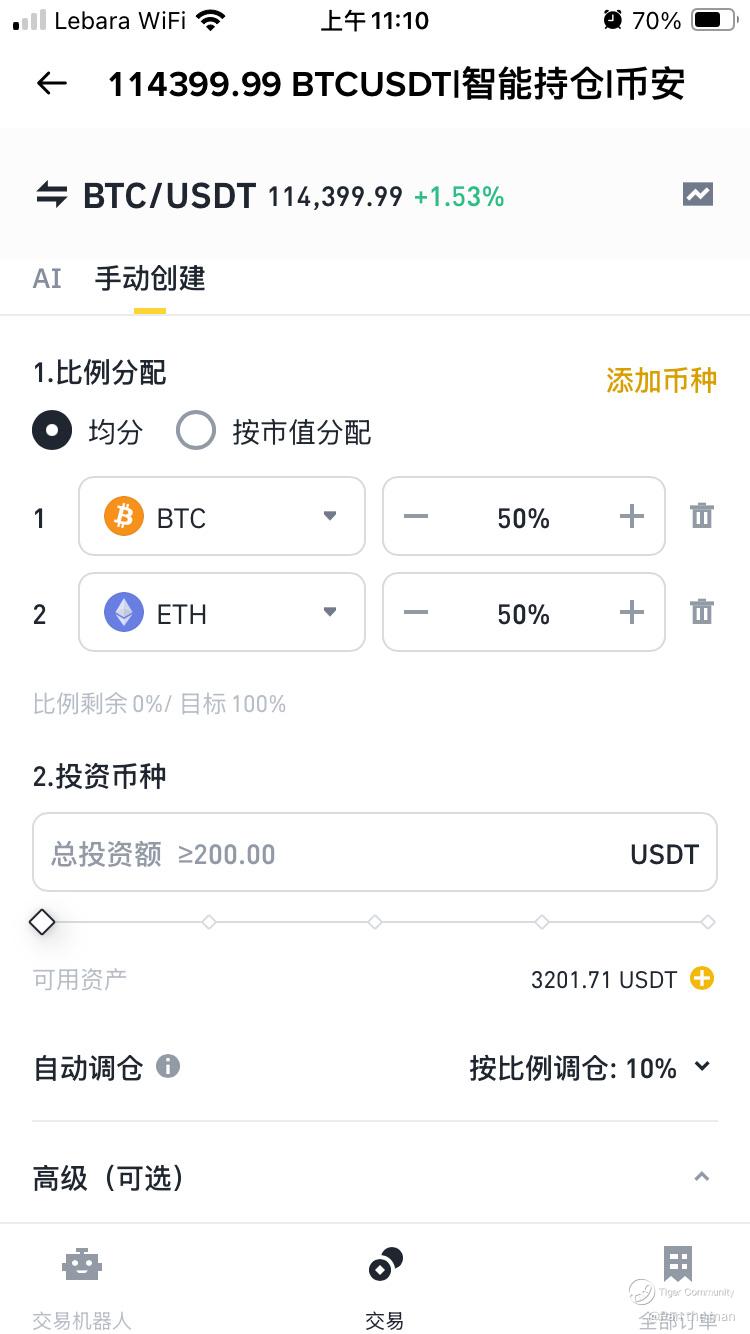Add funds with the yellow plus icon
Screen dimensions: 750x1334
click(702, 979)
